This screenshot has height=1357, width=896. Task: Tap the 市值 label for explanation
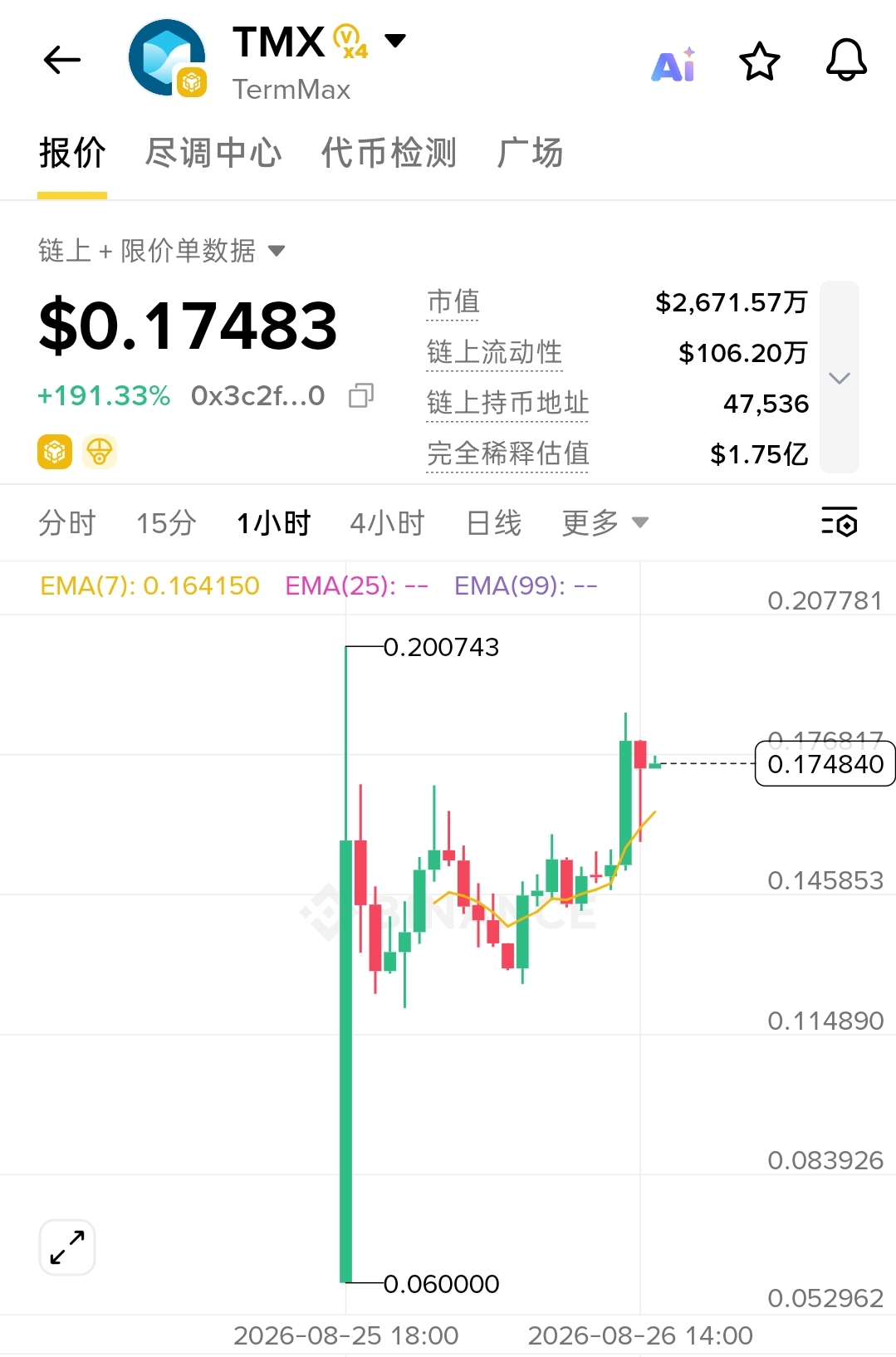click(453, 302)
